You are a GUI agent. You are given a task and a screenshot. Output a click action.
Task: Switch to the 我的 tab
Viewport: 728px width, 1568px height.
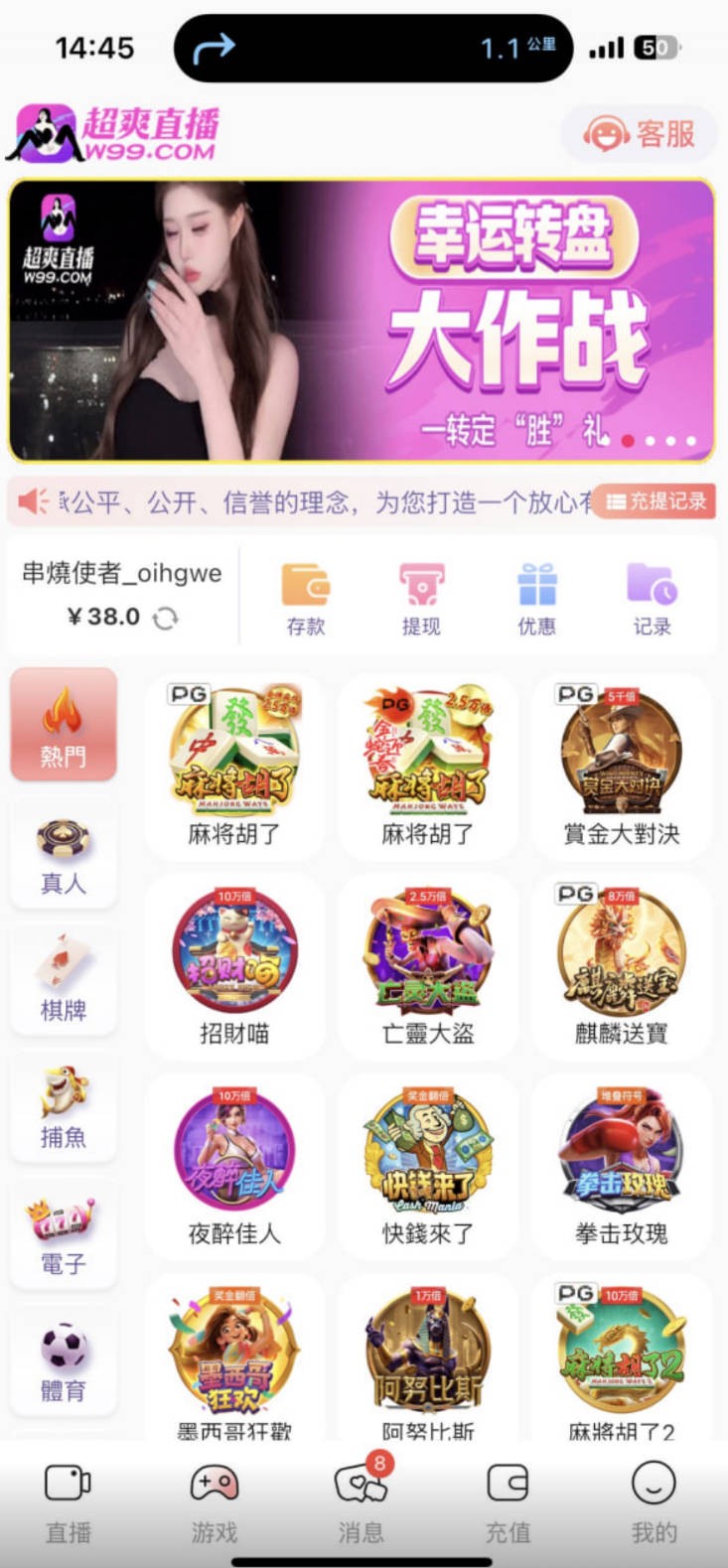[x=654, y=1502]
